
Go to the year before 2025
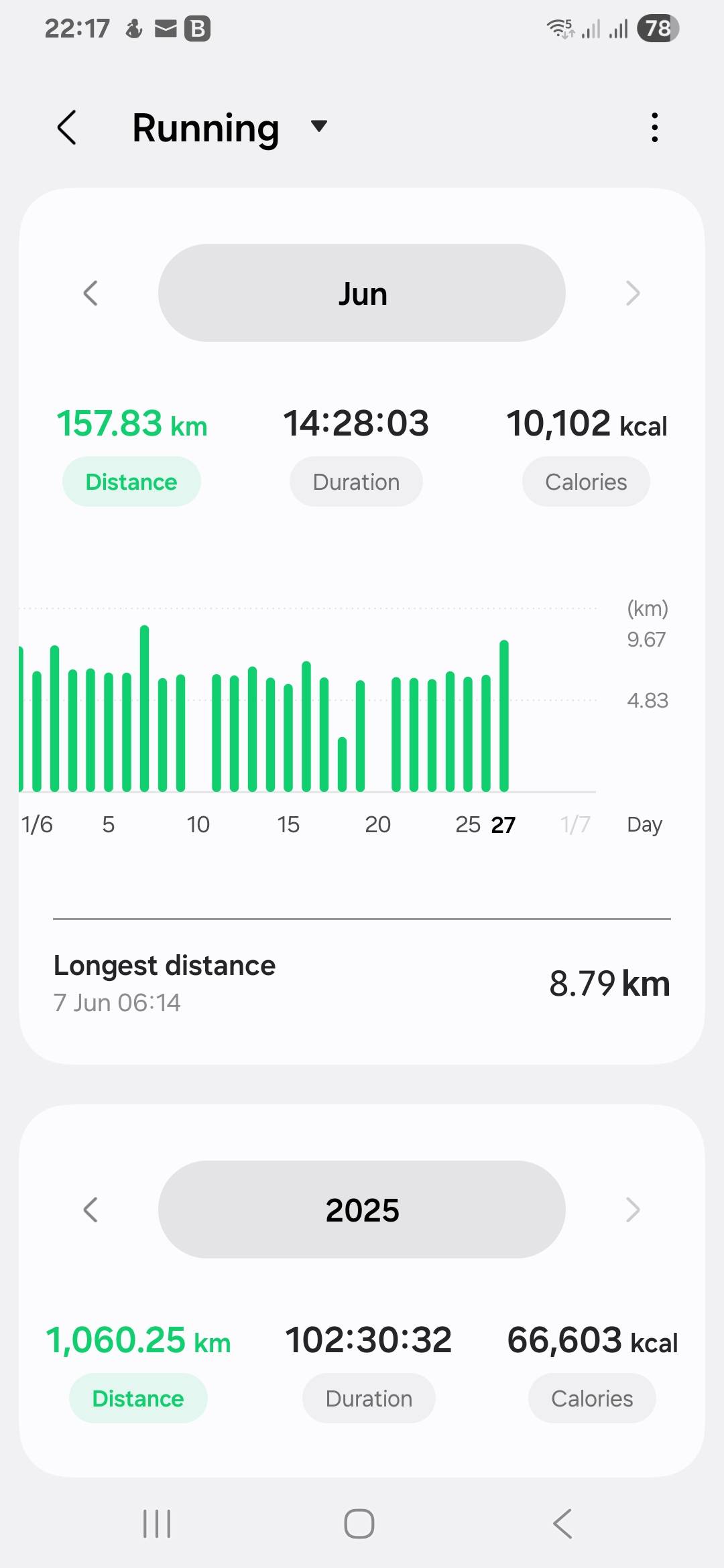coord(90,1210)
